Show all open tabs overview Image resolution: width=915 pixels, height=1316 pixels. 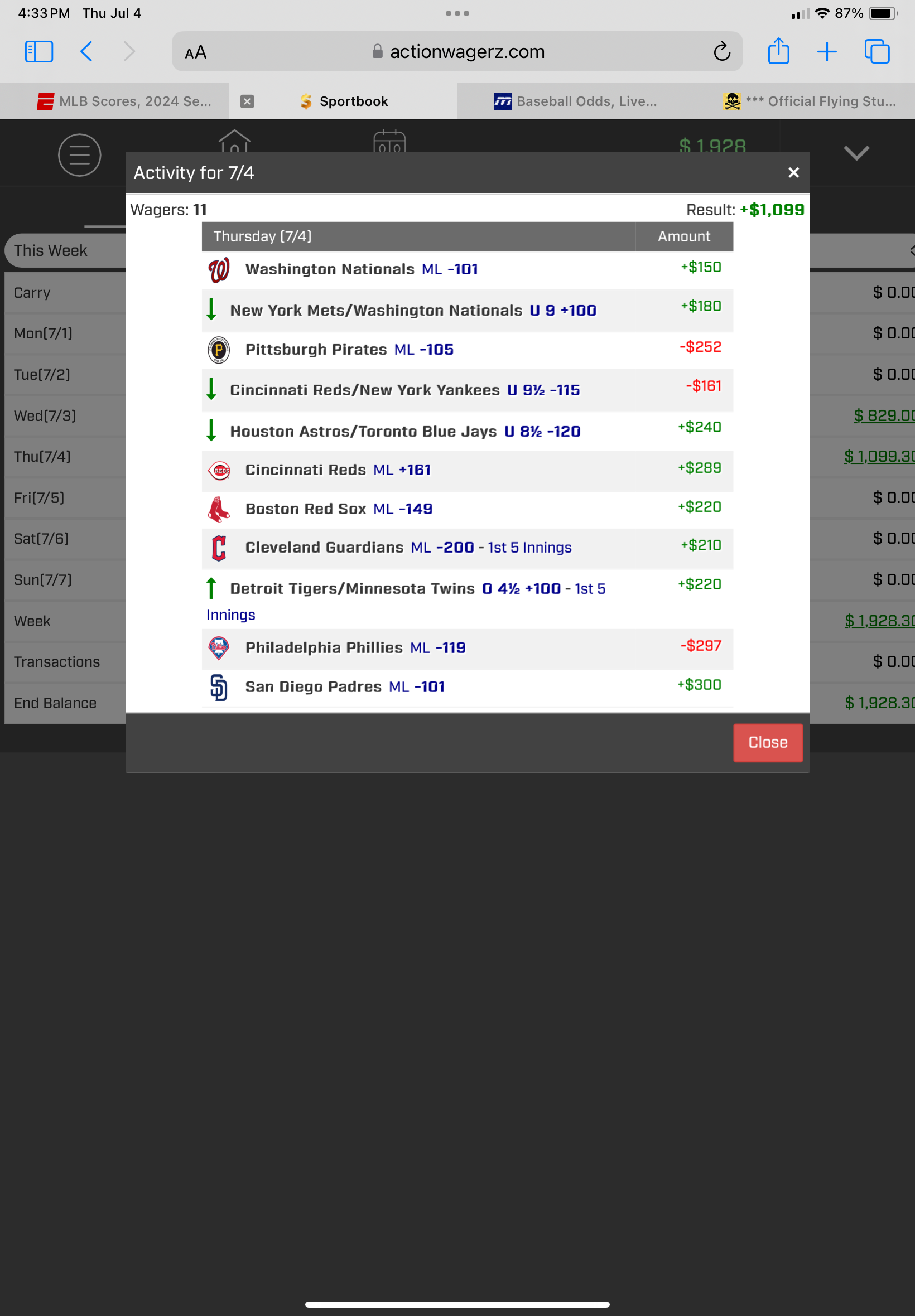pyautogui.click(x=876, y=51)
